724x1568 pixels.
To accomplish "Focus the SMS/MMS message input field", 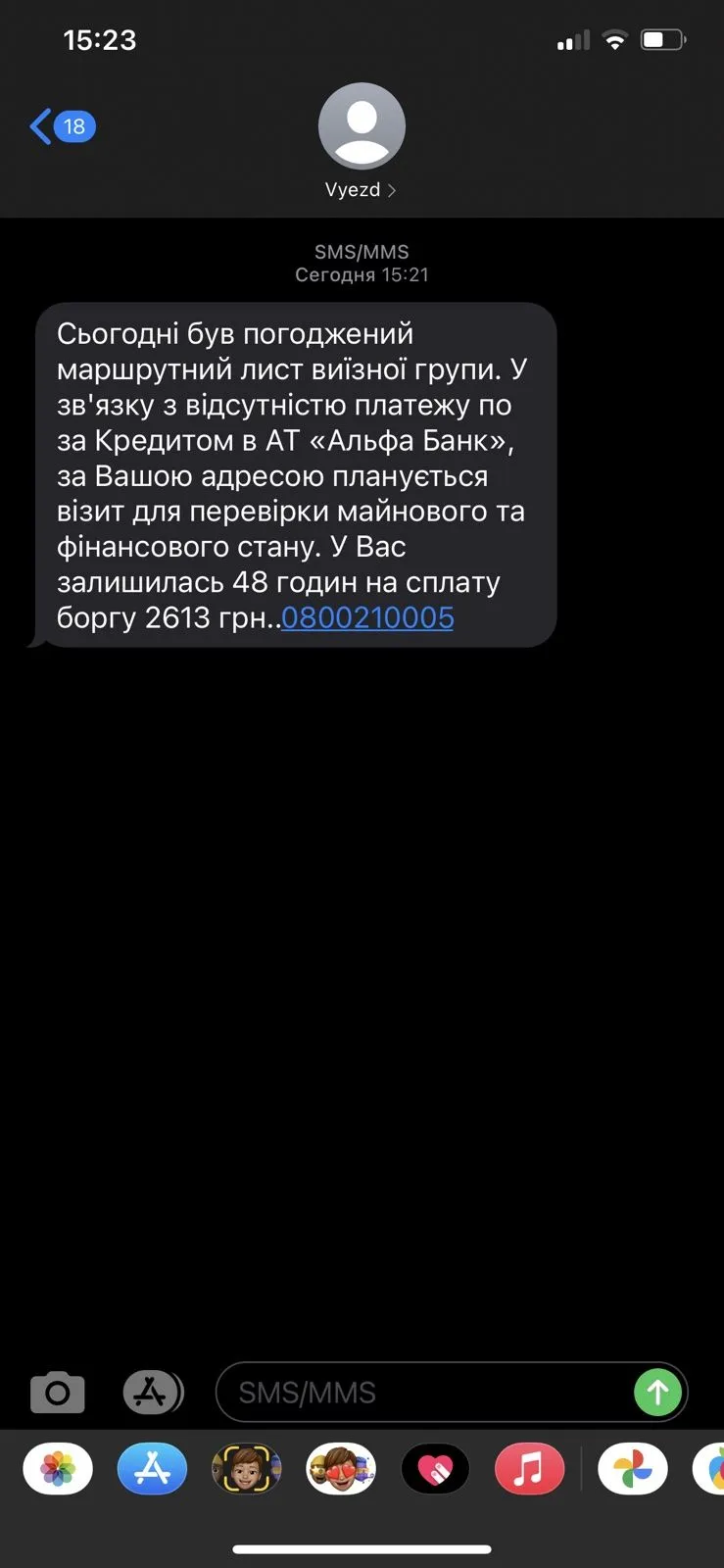I will point(421,1392).
